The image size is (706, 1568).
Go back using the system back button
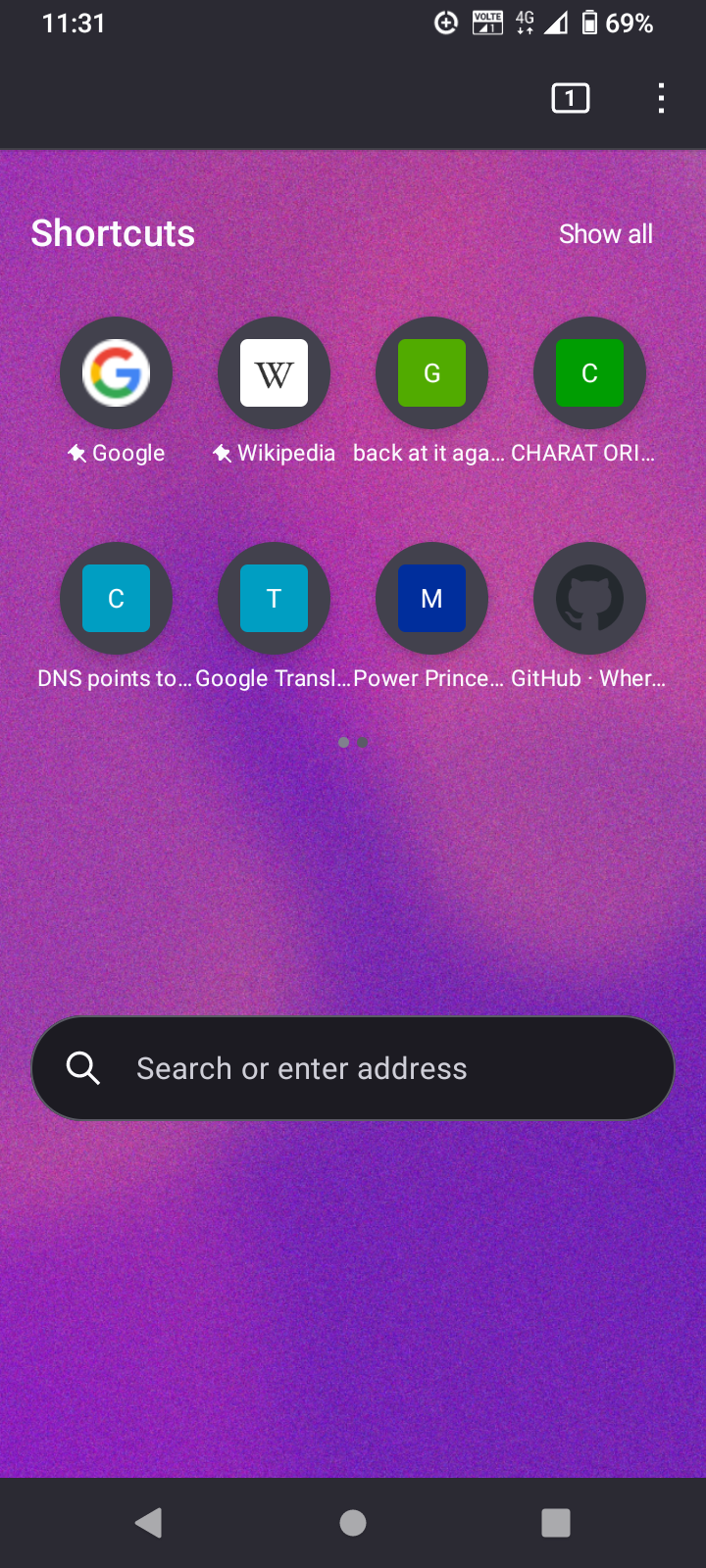(x=149, y=1522)
